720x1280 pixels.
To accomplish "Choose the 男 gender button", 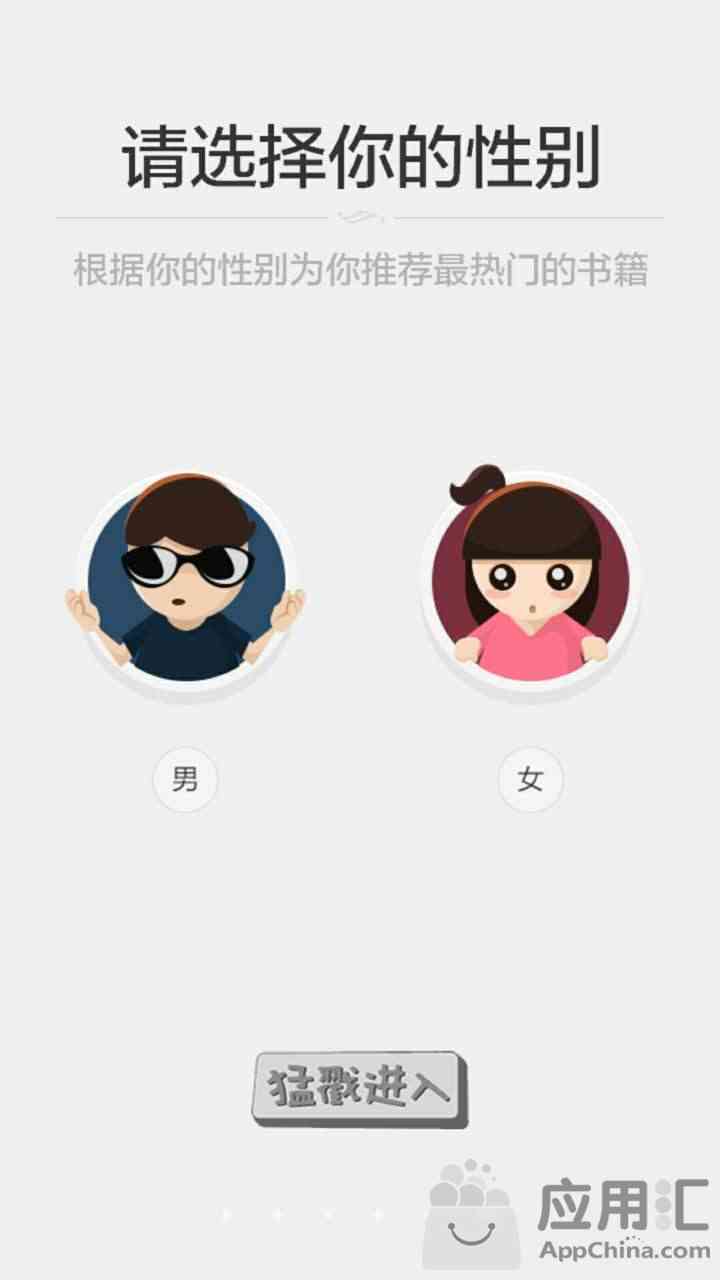I will pos(185,779).
